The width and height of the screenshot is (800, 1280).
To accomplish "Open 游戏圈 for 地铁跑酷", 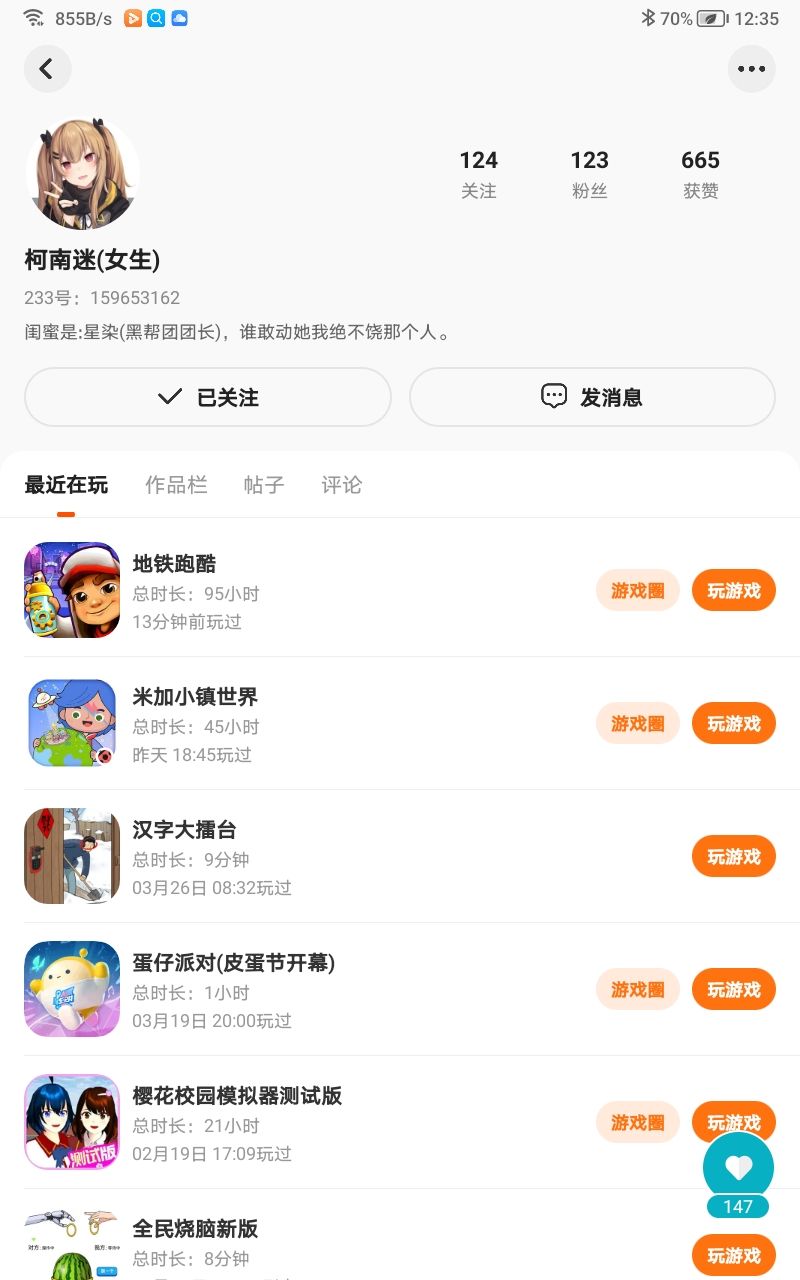I will (637, 591).
